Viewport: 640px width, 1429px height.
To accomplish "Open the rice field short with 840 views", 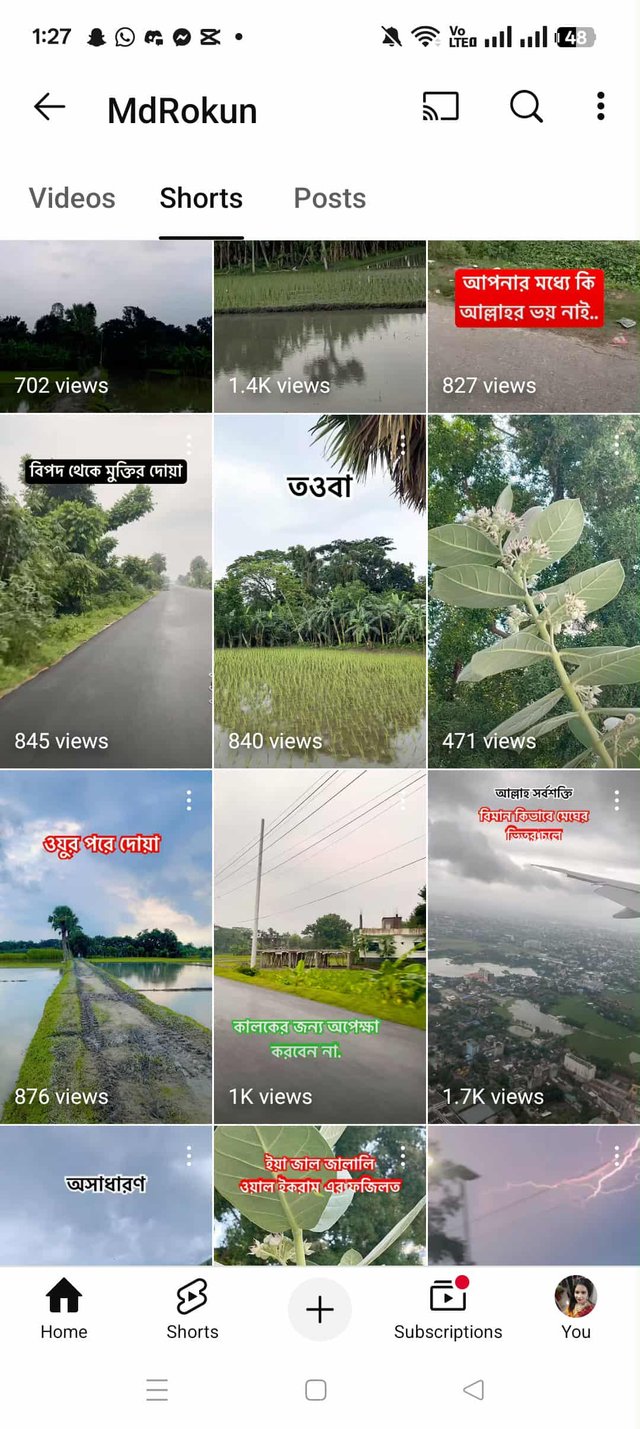I will (x=320, y=592).
